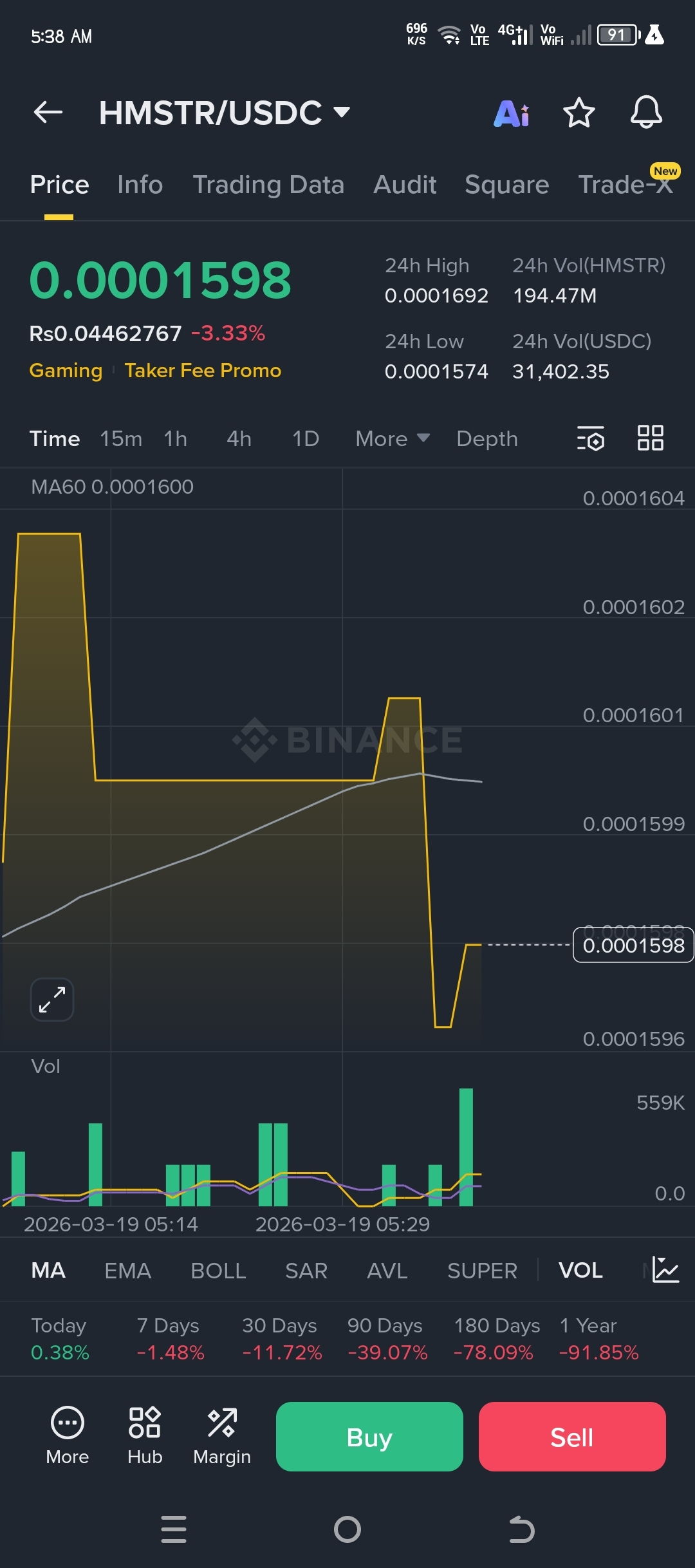Viewport: 695px width, 1568px height.
Task: Tap the red Sell button
Action: pos(572,1437)
